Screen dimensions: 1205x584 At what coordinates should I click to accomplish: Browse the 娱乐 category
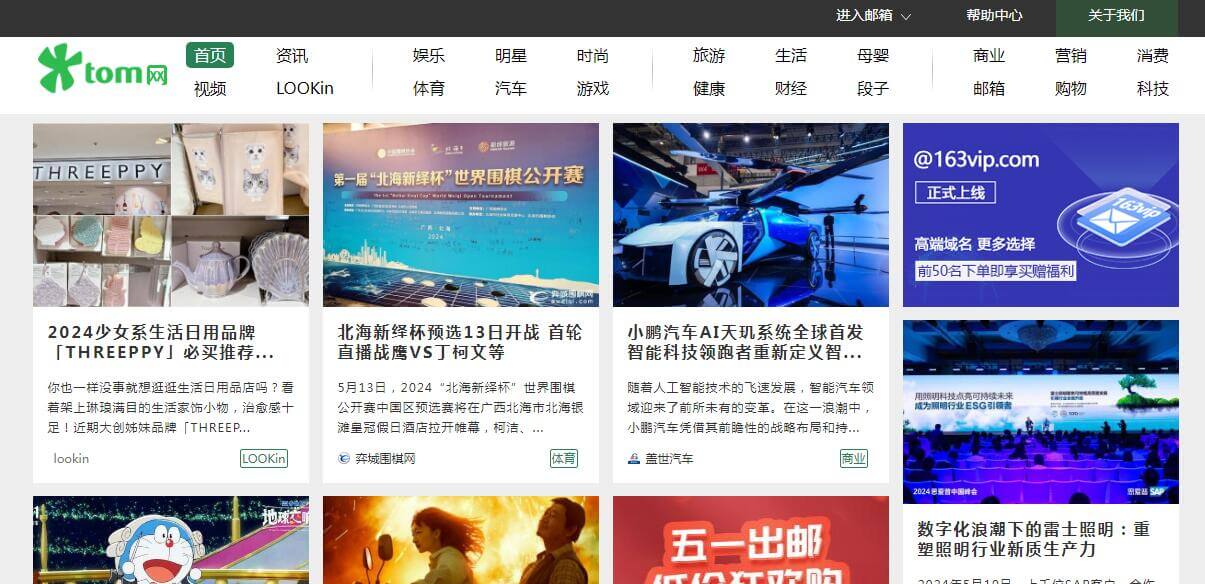429,56
